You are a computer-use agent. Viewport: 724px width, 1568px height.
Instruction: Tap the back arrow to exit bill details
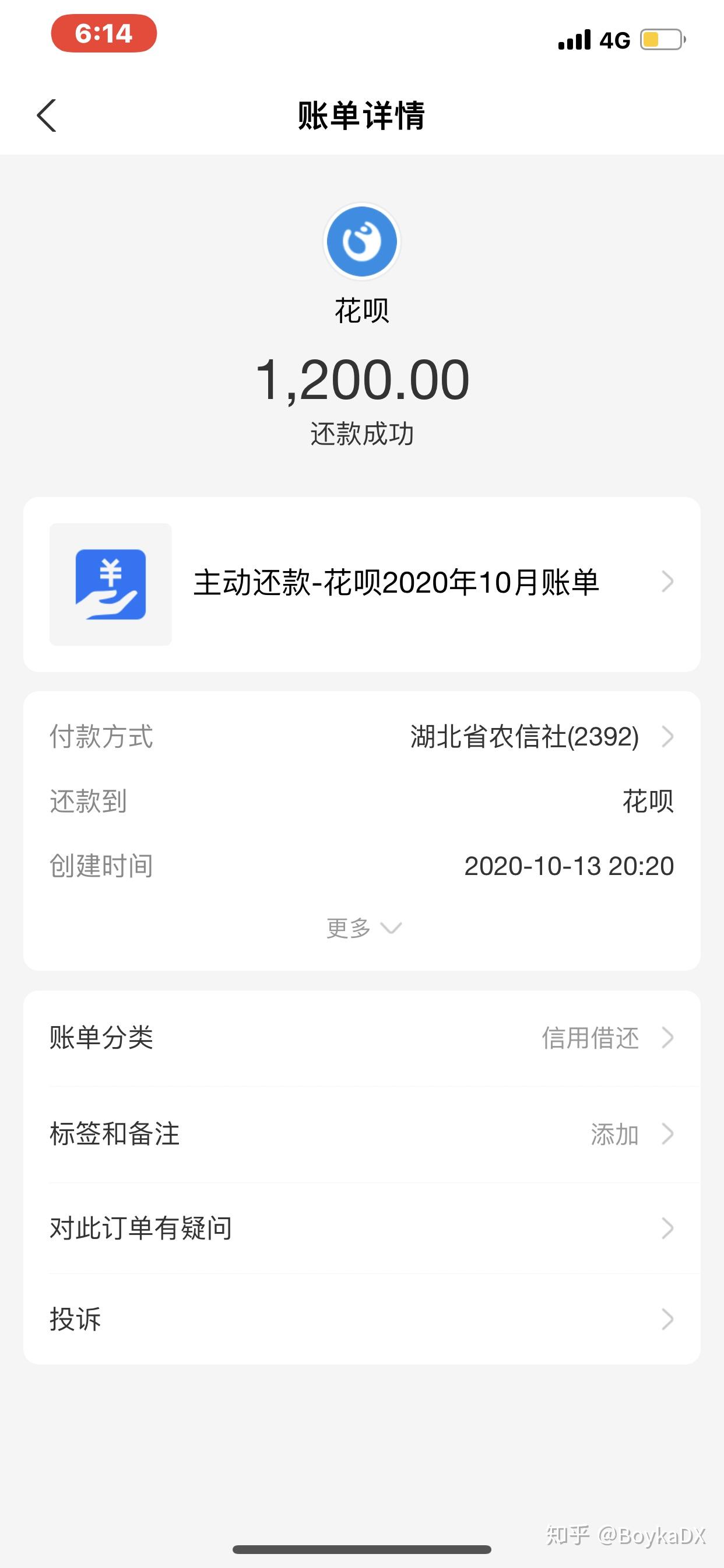[x=47, y=116]
